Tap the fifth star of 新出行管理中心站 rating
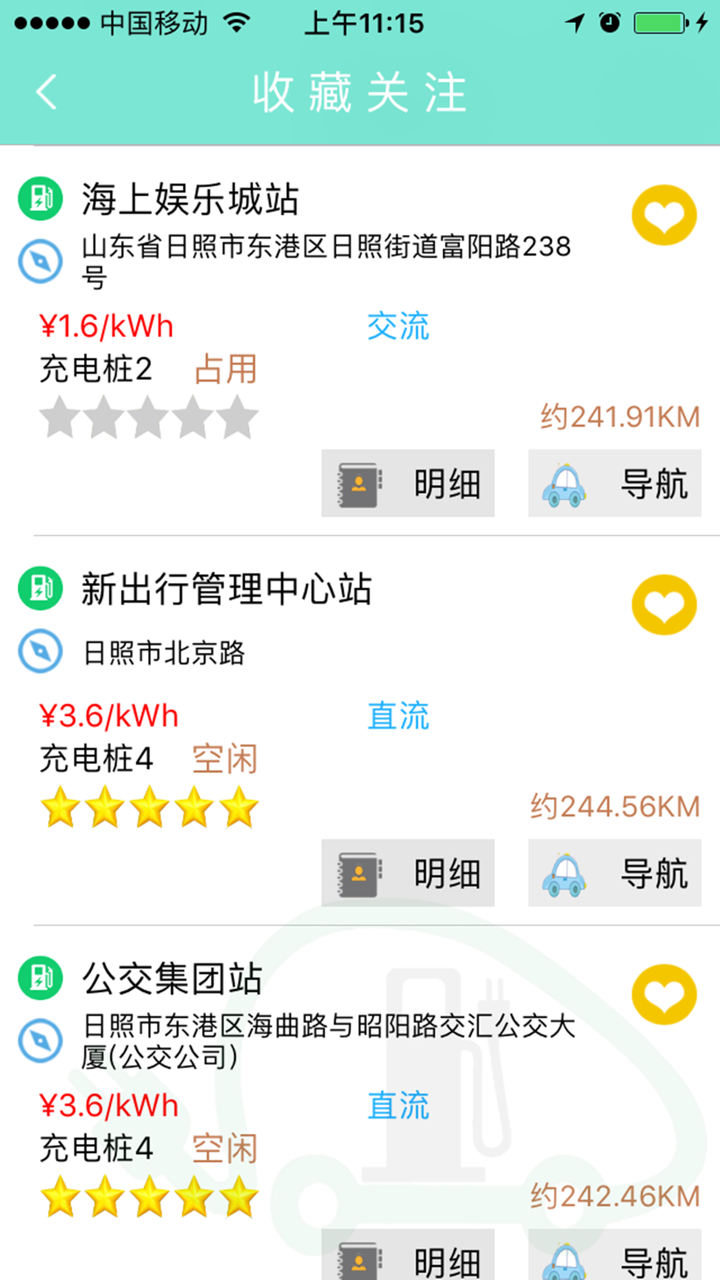 238,807
